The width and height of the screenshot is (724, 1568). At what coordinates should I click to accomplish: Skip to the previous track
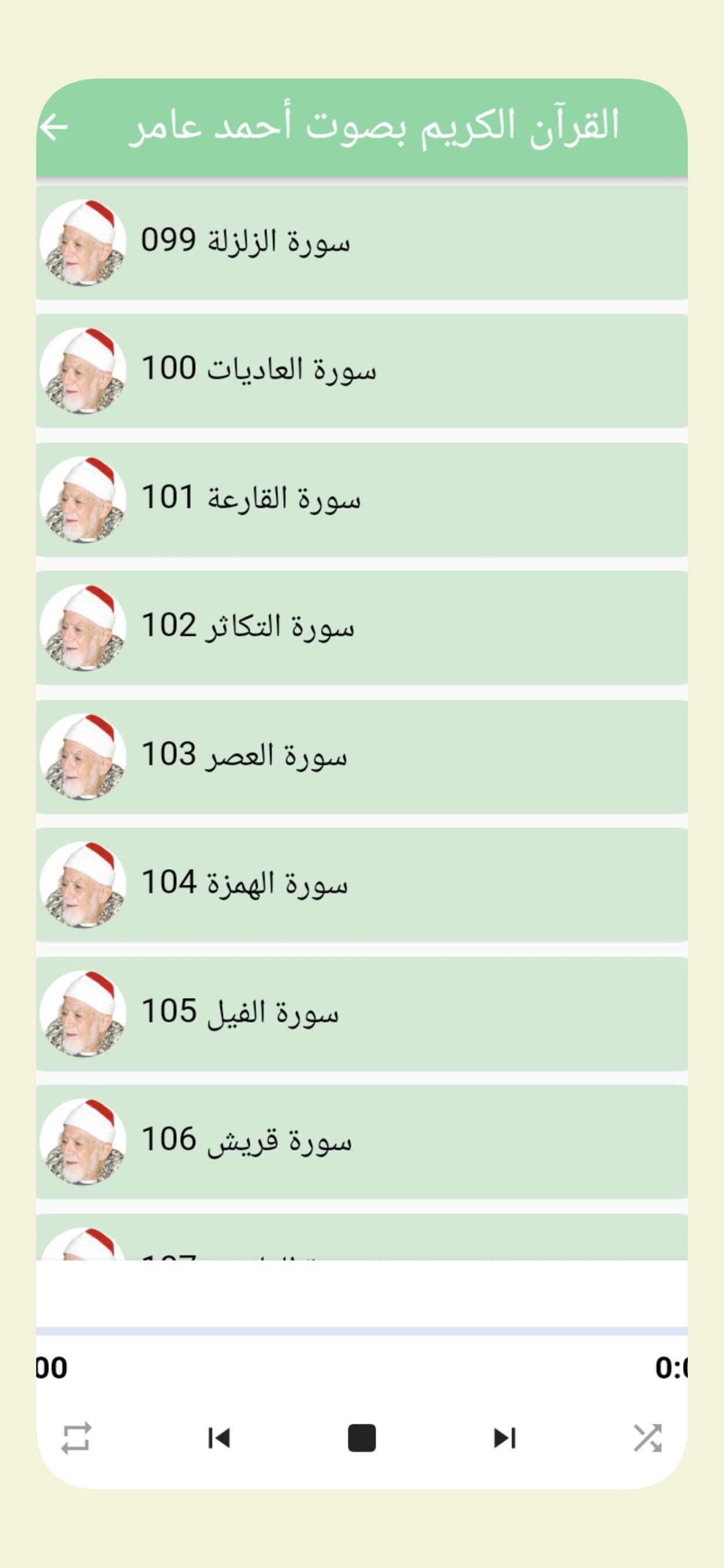tap(219, 1438)
